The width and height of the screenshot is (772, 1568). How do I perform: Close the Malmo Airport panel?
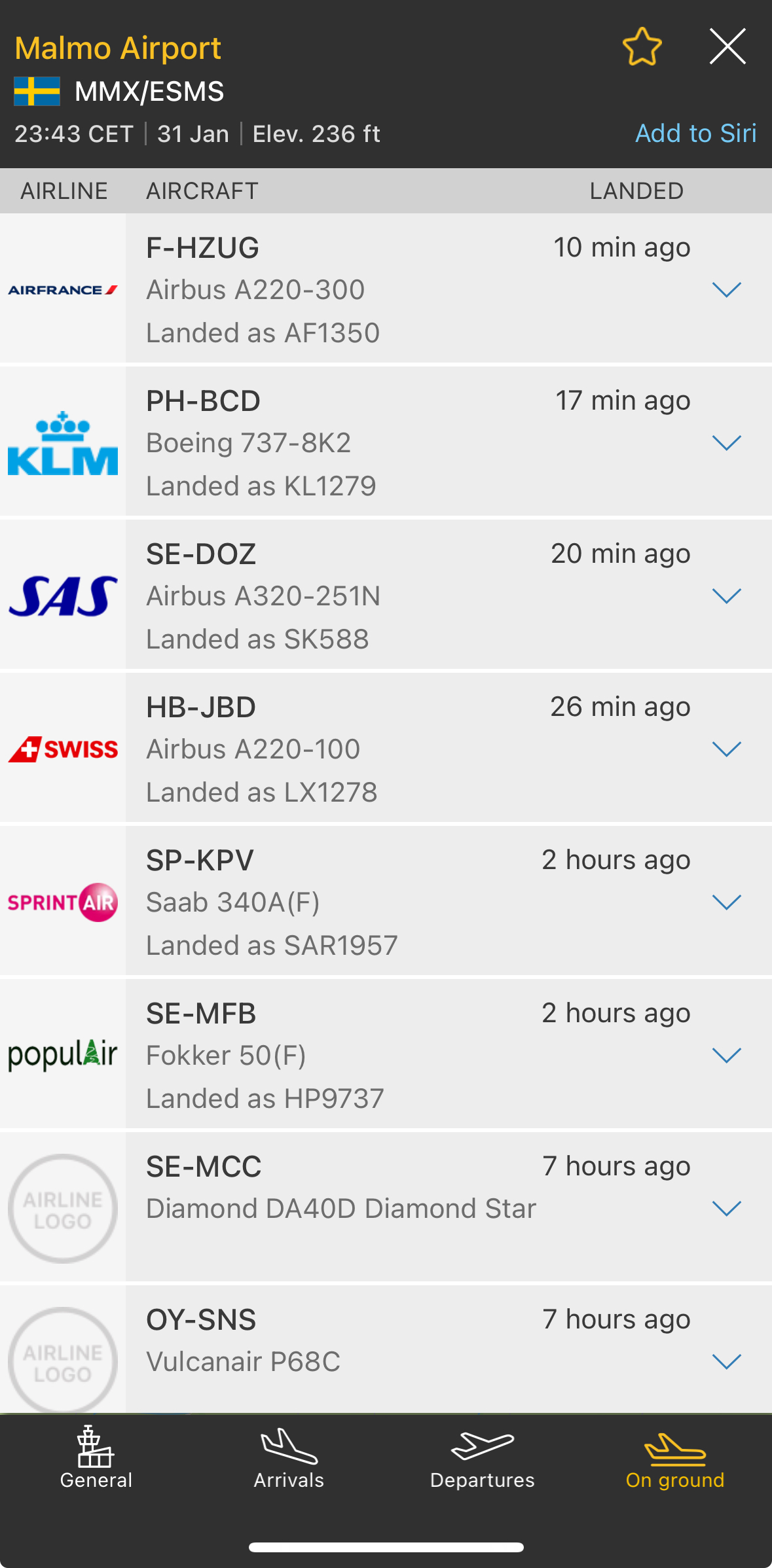click(x=727, y=46)
